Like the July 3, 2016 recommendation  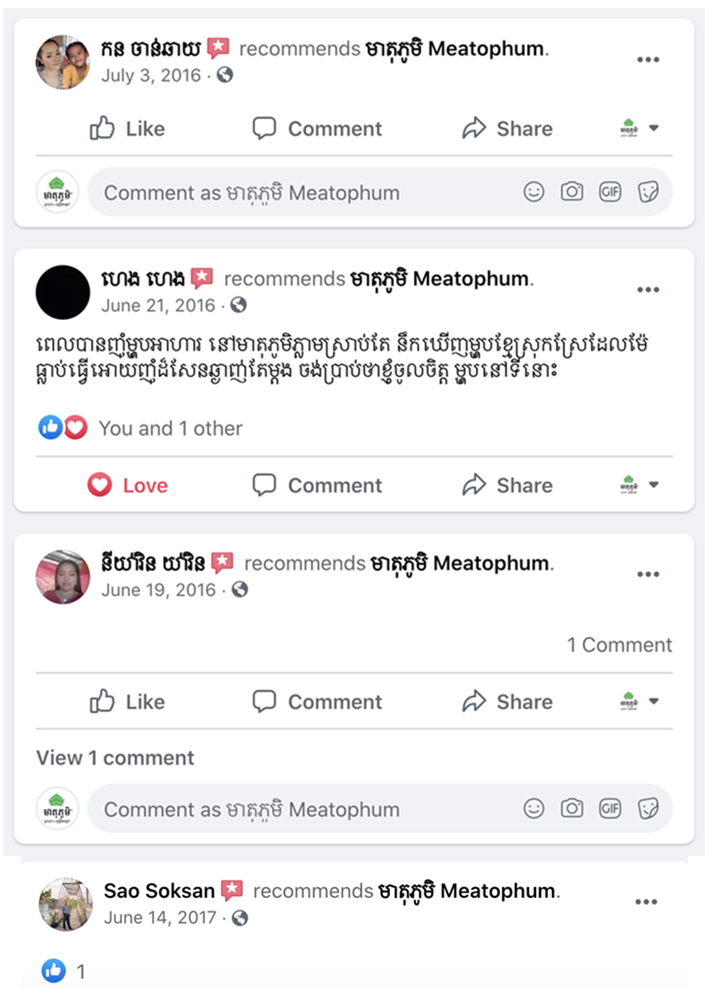click(127, 129)
